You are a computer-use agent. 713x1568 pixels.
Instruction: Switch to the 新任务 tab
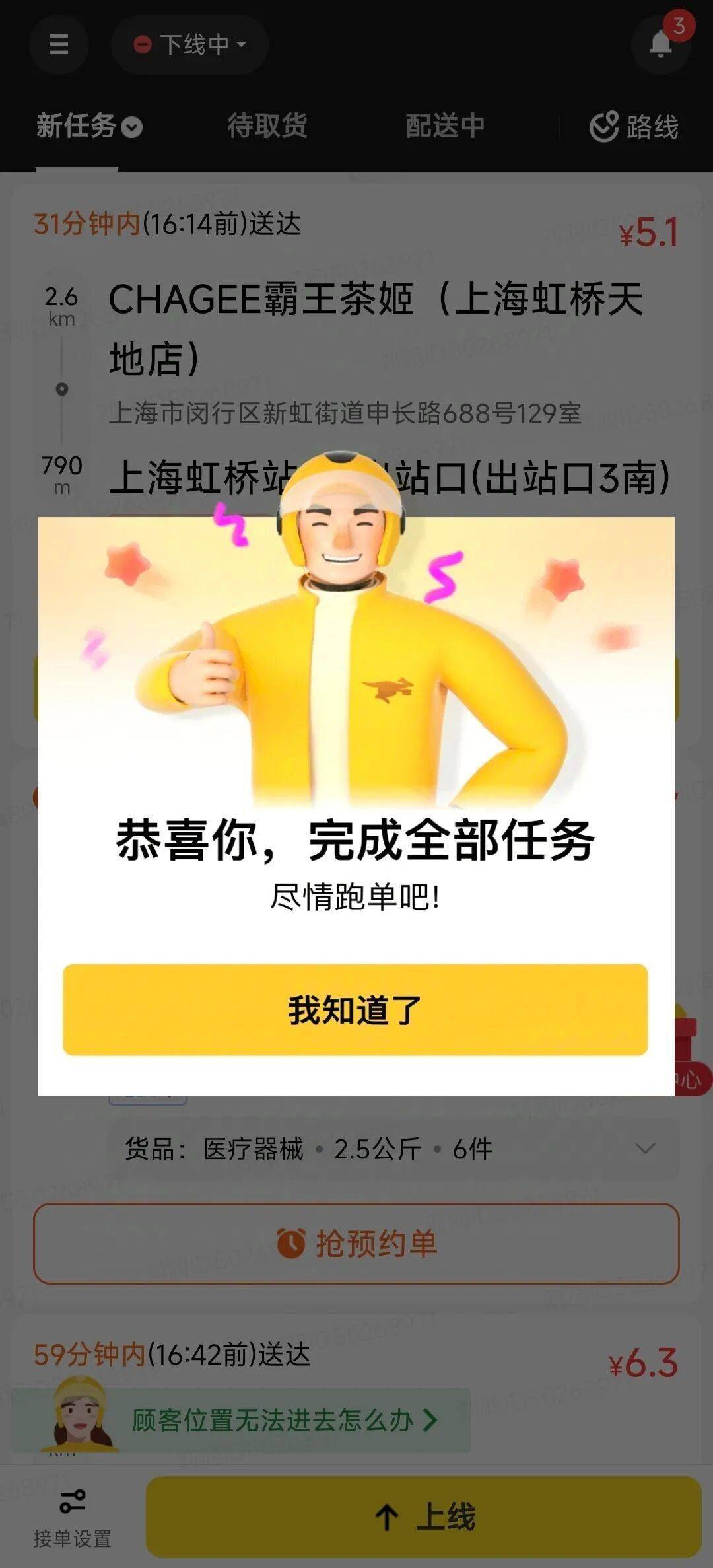point(88,125)
